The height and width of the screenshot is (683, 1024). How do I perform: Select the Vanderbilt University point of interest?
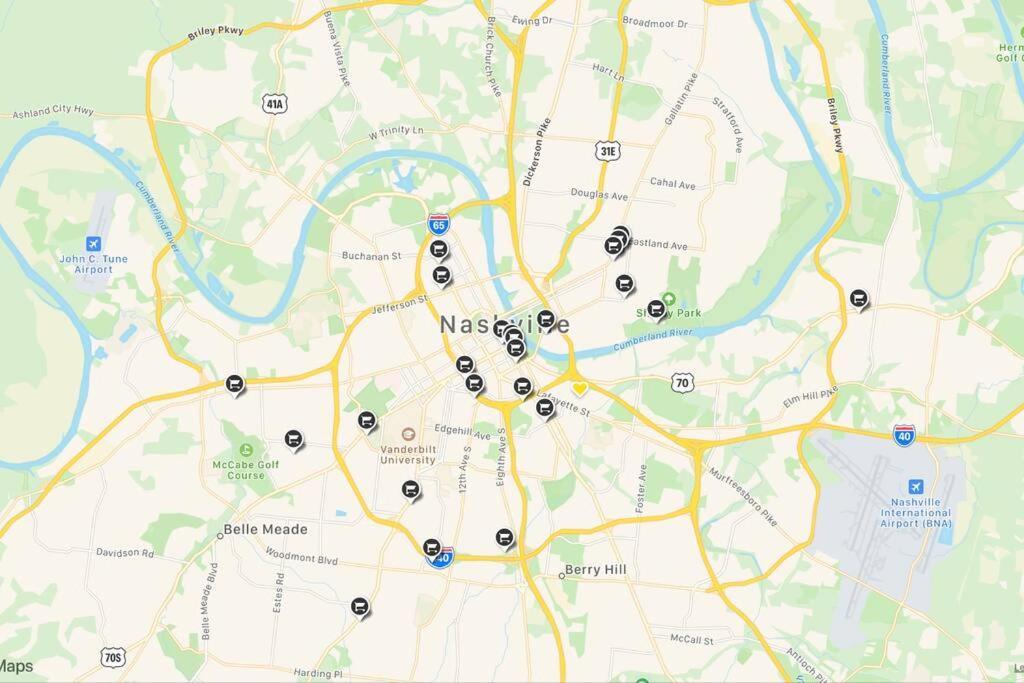408,435
